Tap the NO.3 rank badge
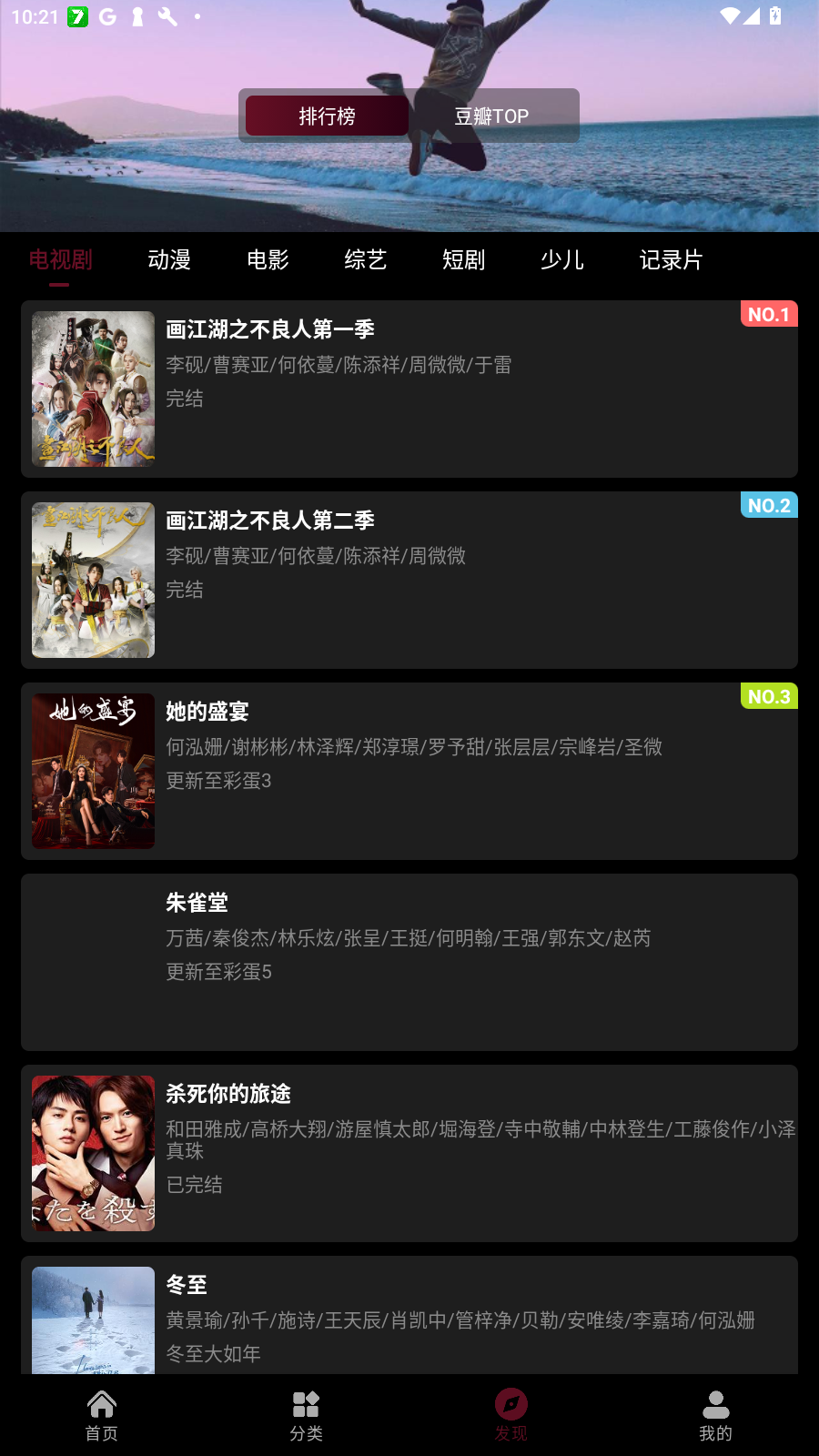819x1456 pixels. coord(769,696)
